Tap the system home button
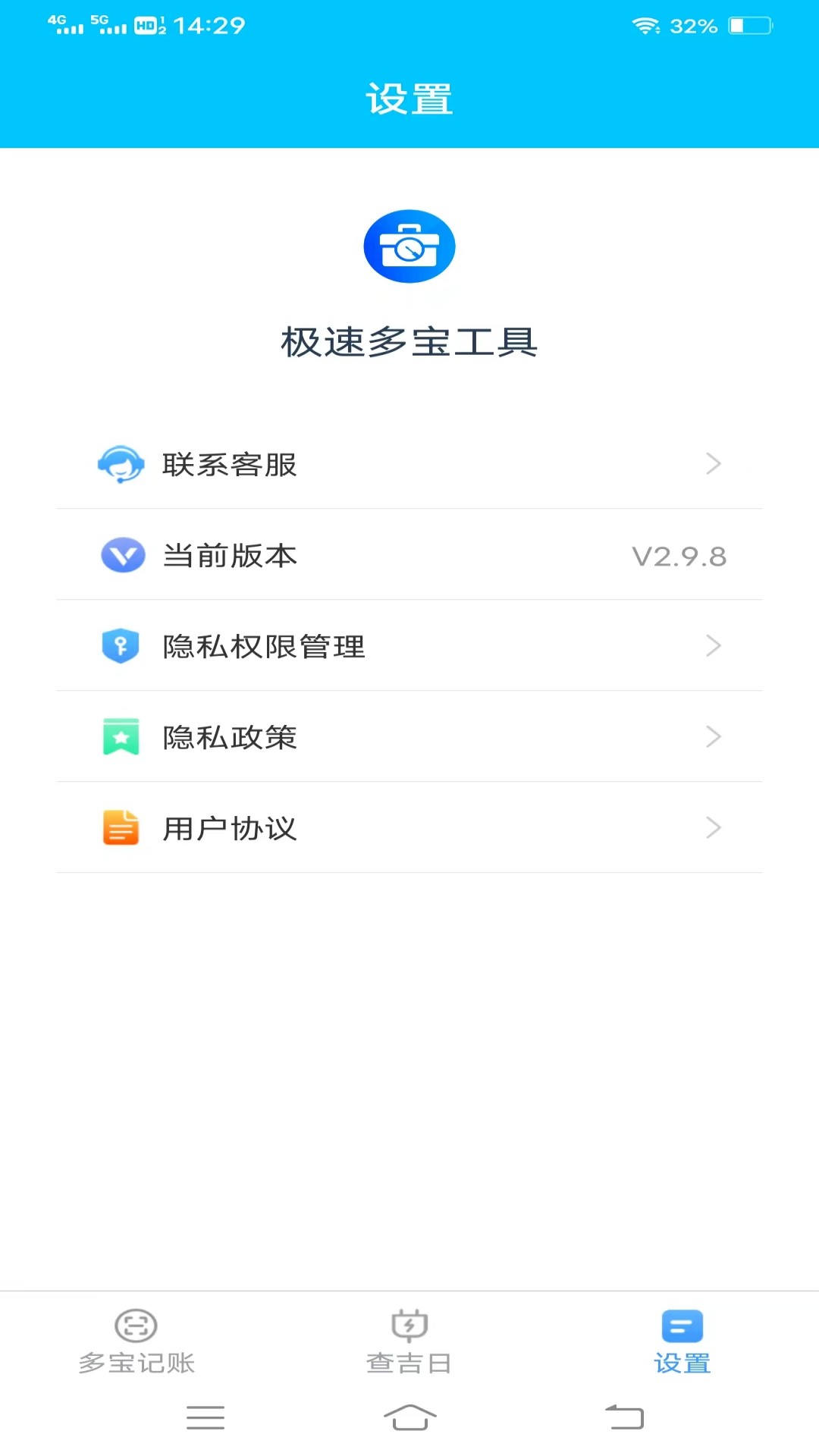This screenshot has width=819, height=1456. point(409,1417)
